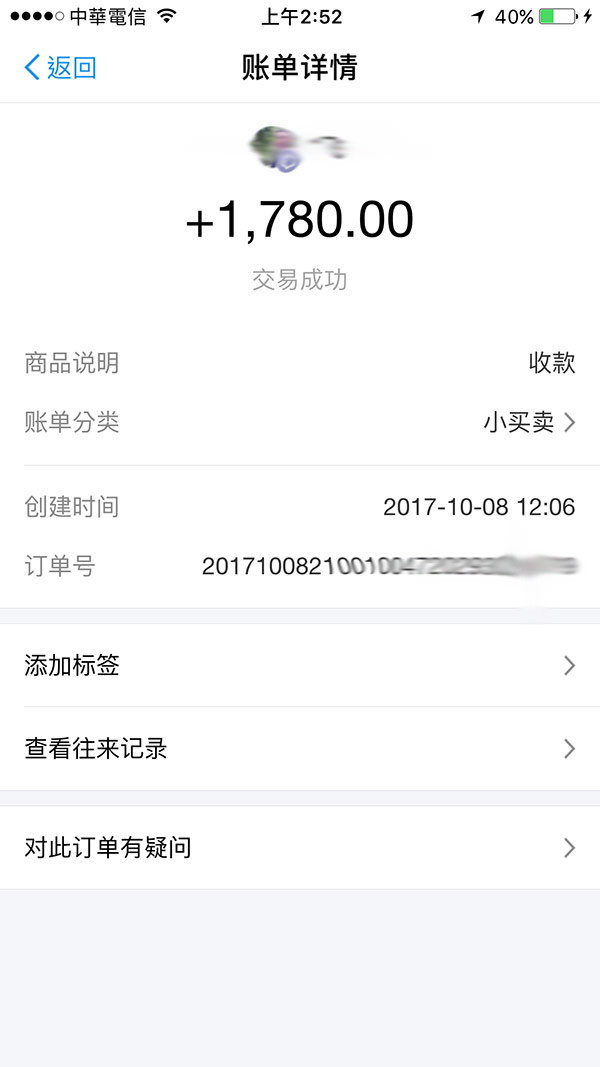600x1067 pixels.
Task: Open 对此订单有疑问 help row
Action: [300, 847]
